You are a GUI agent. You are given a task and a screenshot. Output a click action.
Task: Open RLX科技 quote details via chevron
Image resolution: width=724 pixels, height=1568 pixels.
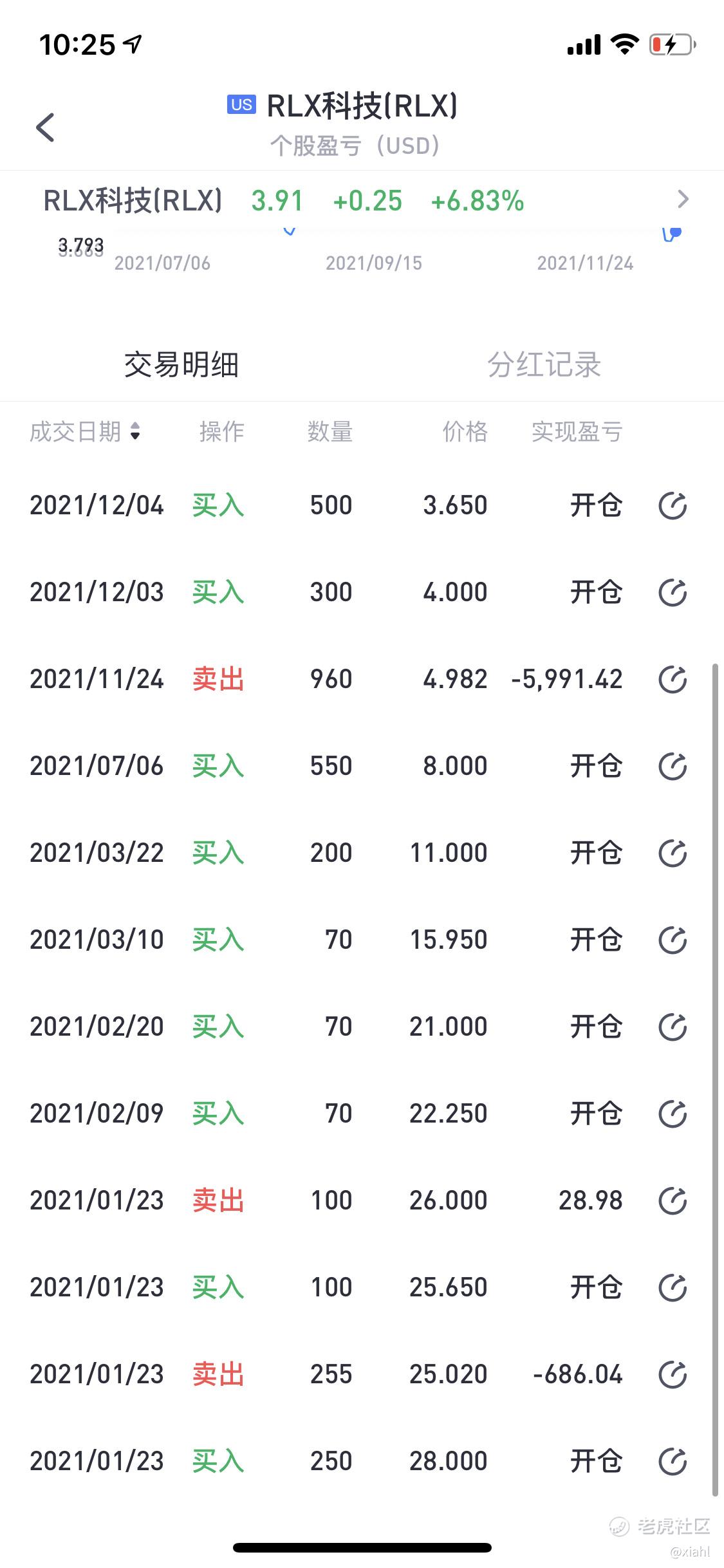point(683,200)
